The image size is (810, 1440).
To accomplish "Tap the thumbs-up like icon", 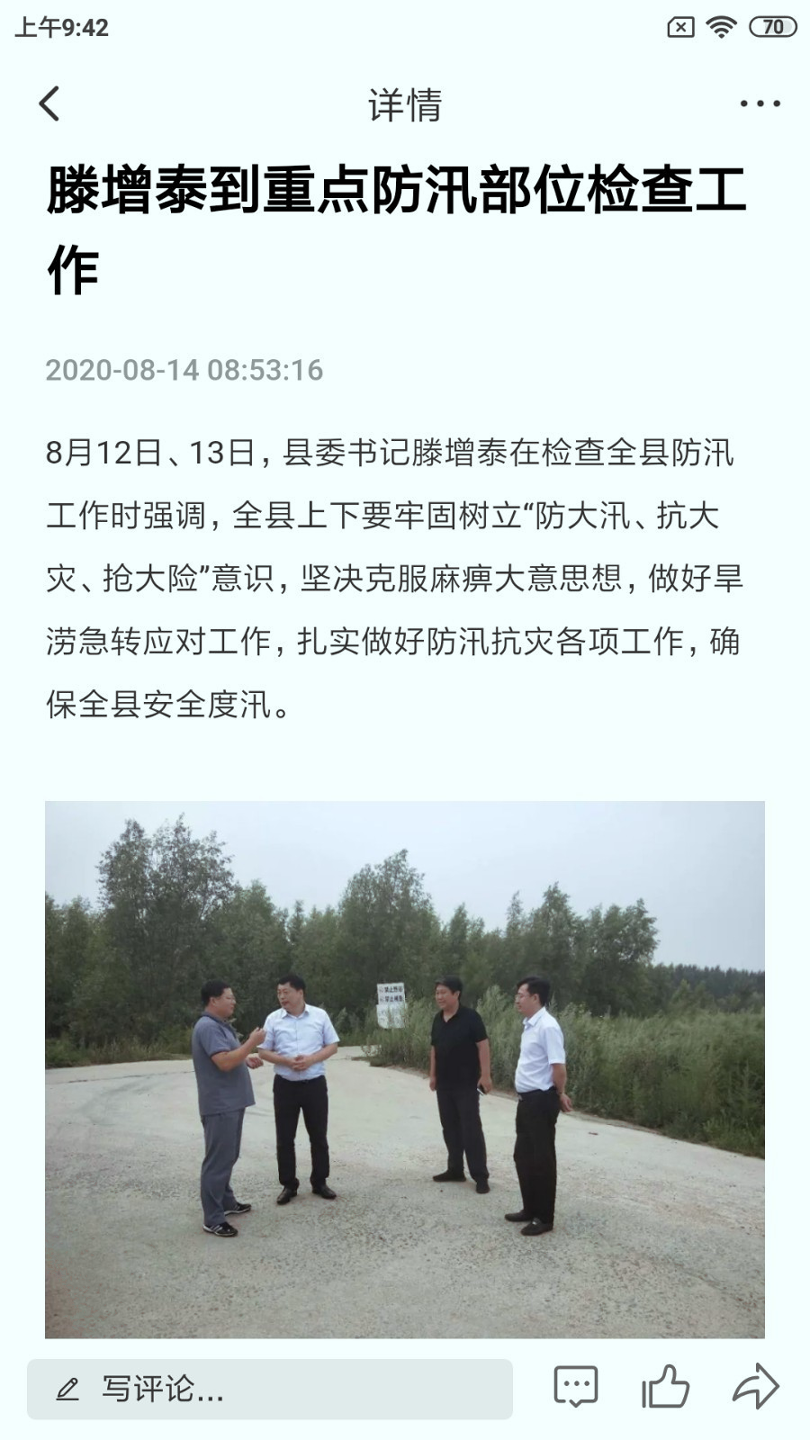I will point(665,1388).
